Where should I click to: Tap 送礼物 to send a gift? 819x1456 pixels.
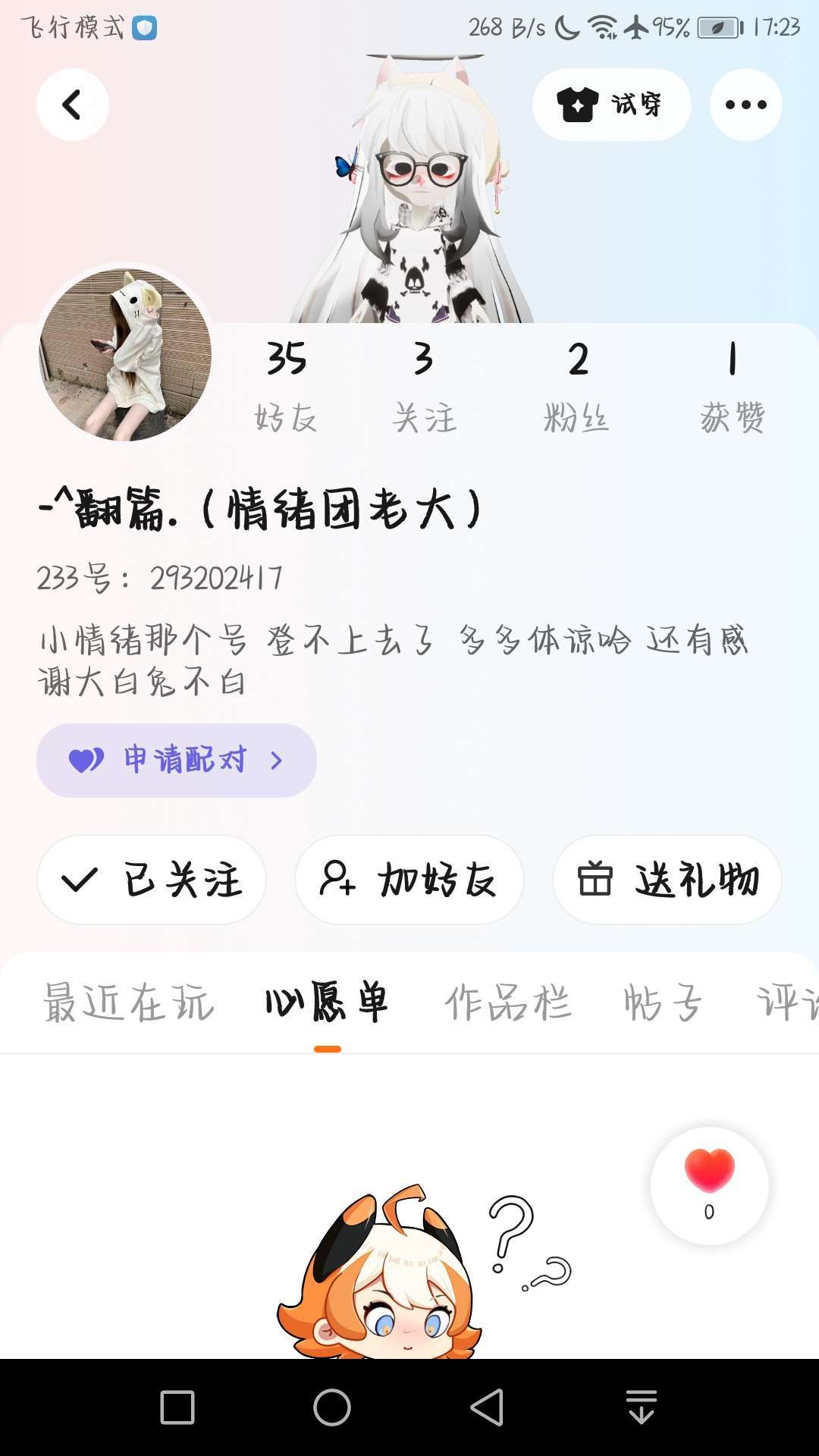(667, 880)
